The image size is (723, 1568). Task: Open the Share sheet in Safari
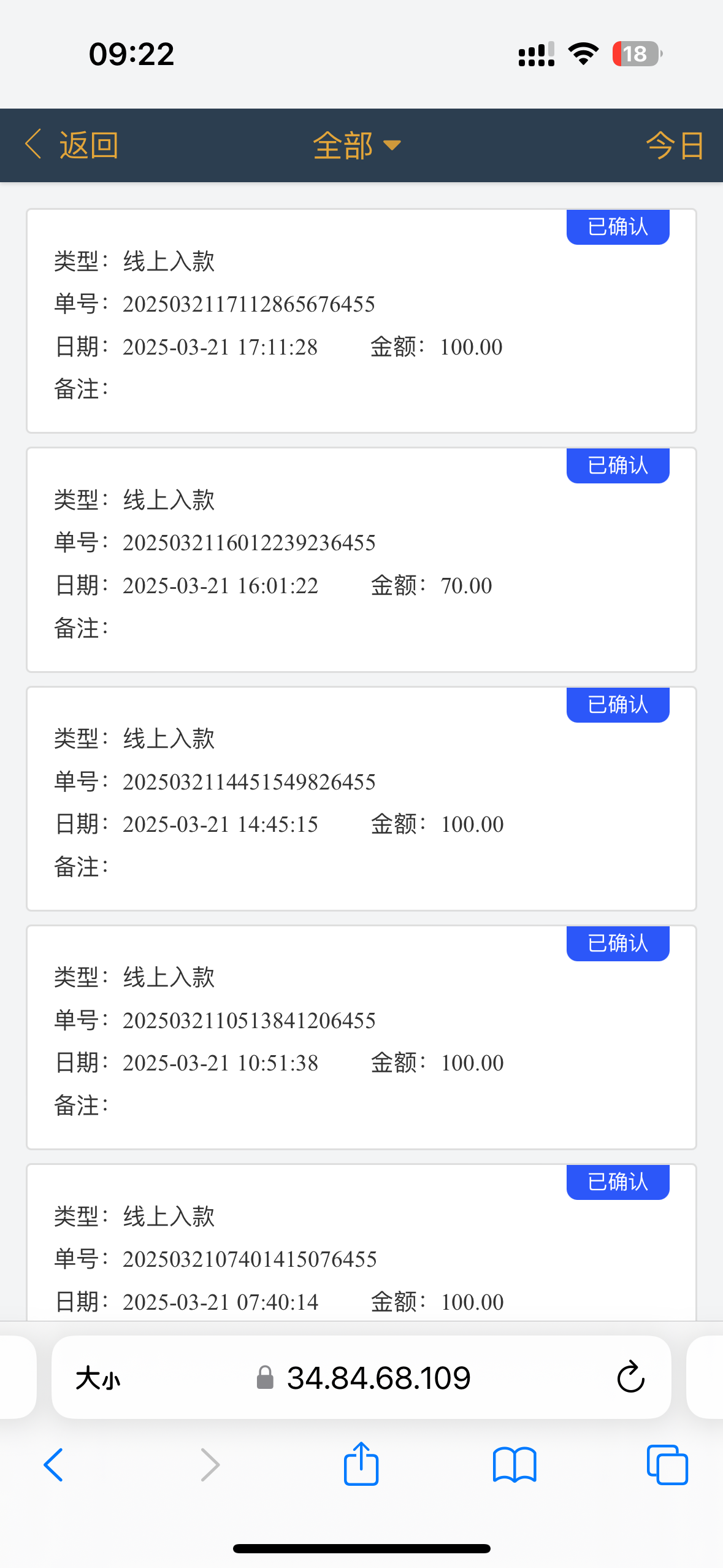361,1465
